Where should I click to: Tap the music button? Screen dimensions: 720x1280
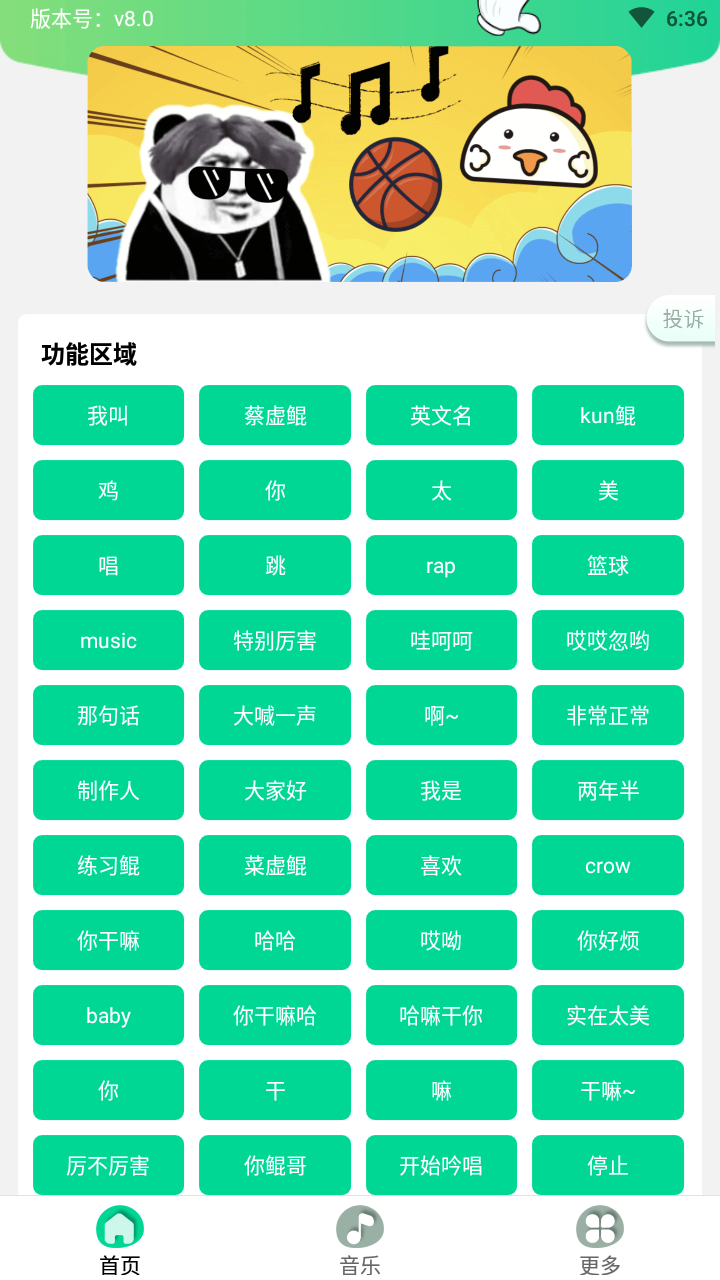(x=108, y=640)
